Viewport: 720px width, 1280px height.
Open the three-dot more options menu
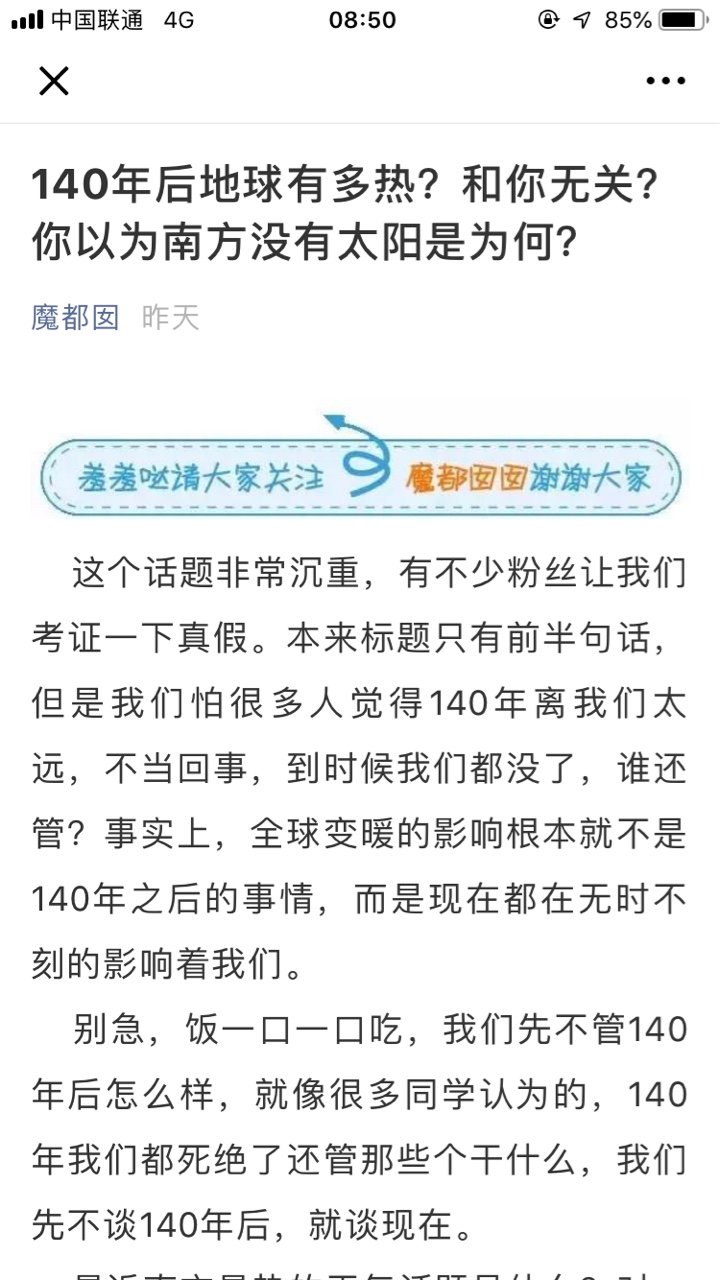(x=665, y=81)
